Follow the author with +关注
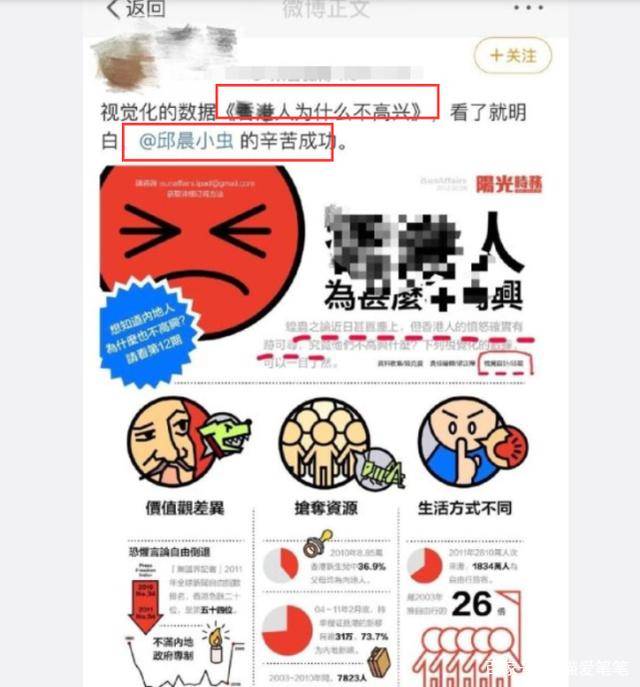Image resolution: width=640 pixels, height=687 pixels. [x=512, y=56]
